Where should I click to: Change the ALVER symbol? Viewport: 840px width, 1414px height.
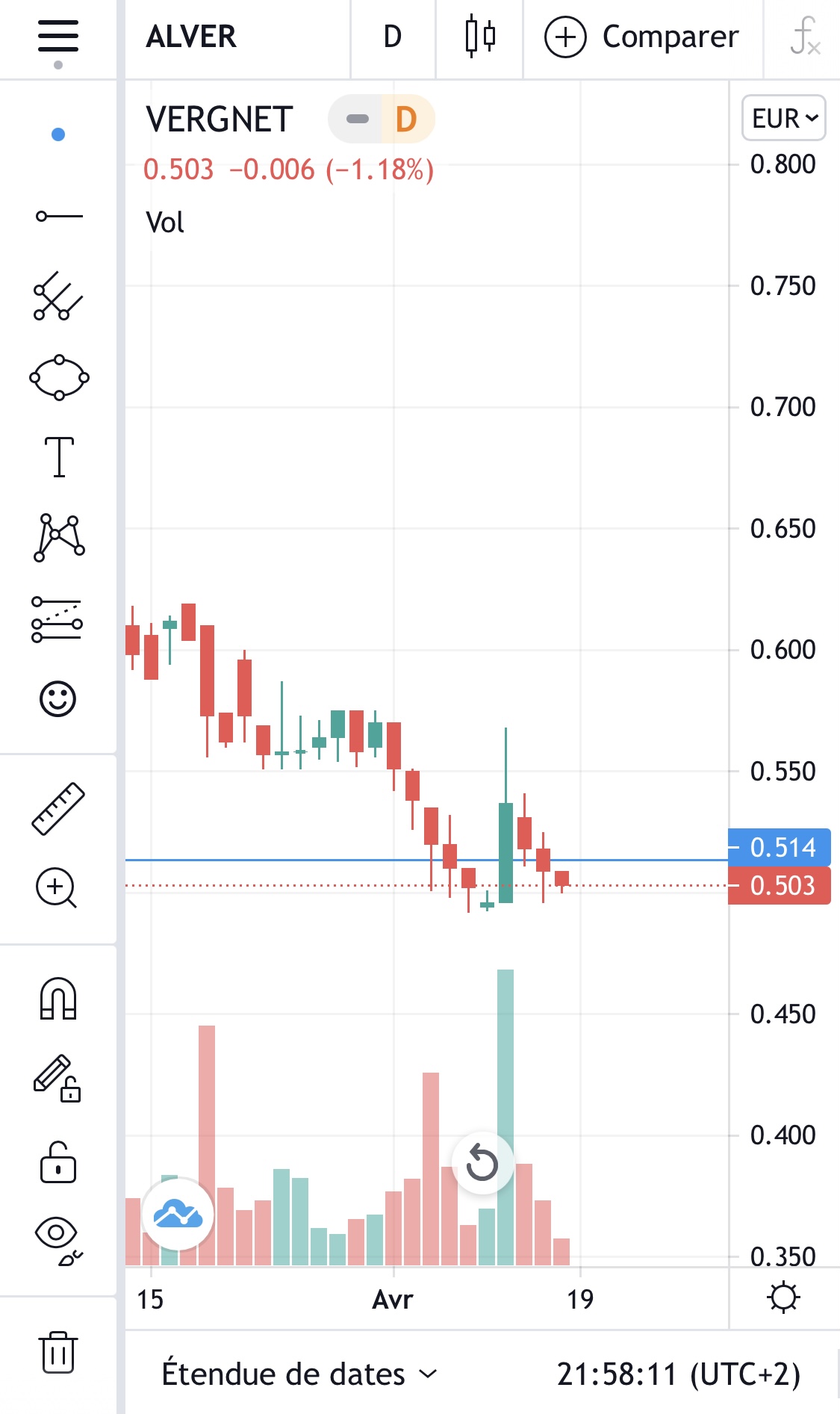pyautogui.click(x=192, y=37)
